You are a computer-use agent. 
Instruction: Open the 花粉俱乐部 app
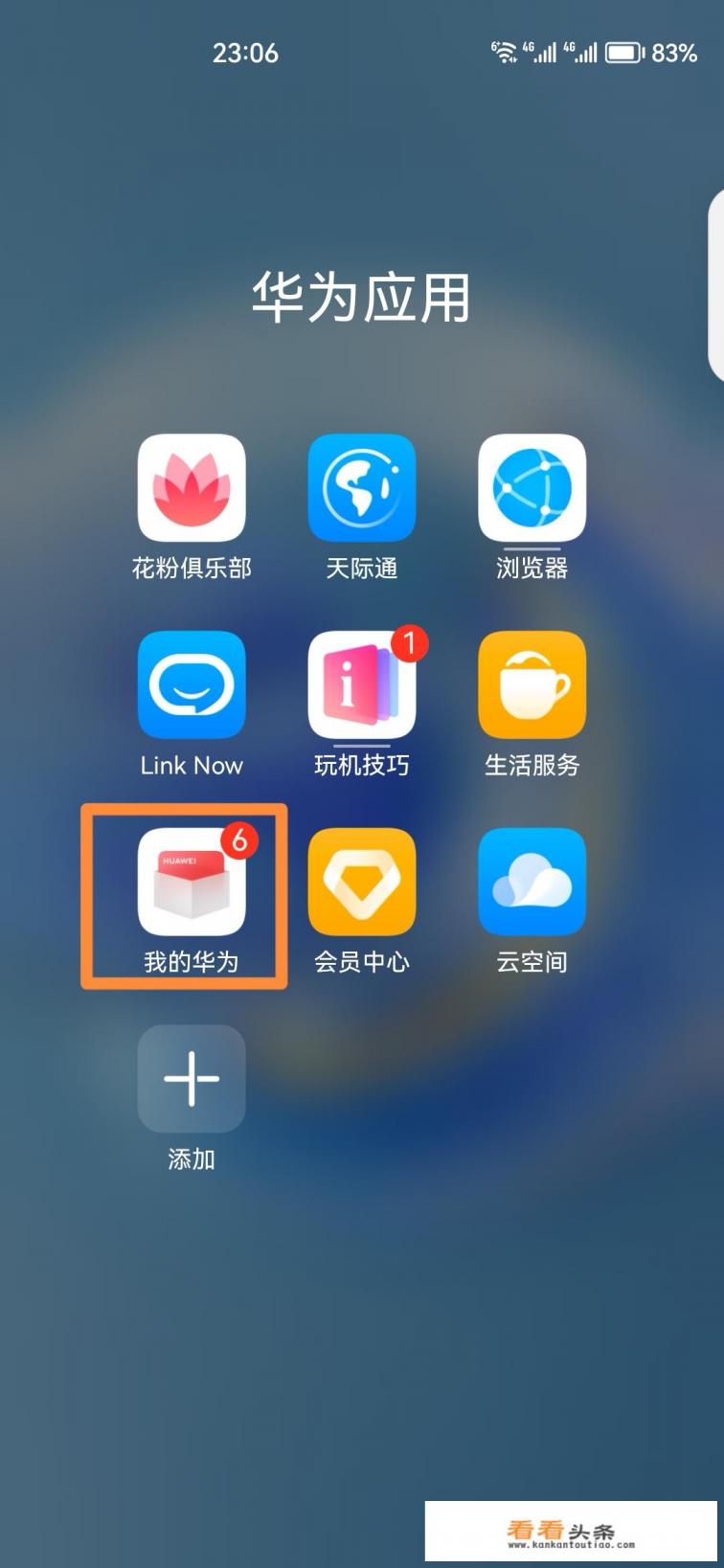(x=192, y=488)
